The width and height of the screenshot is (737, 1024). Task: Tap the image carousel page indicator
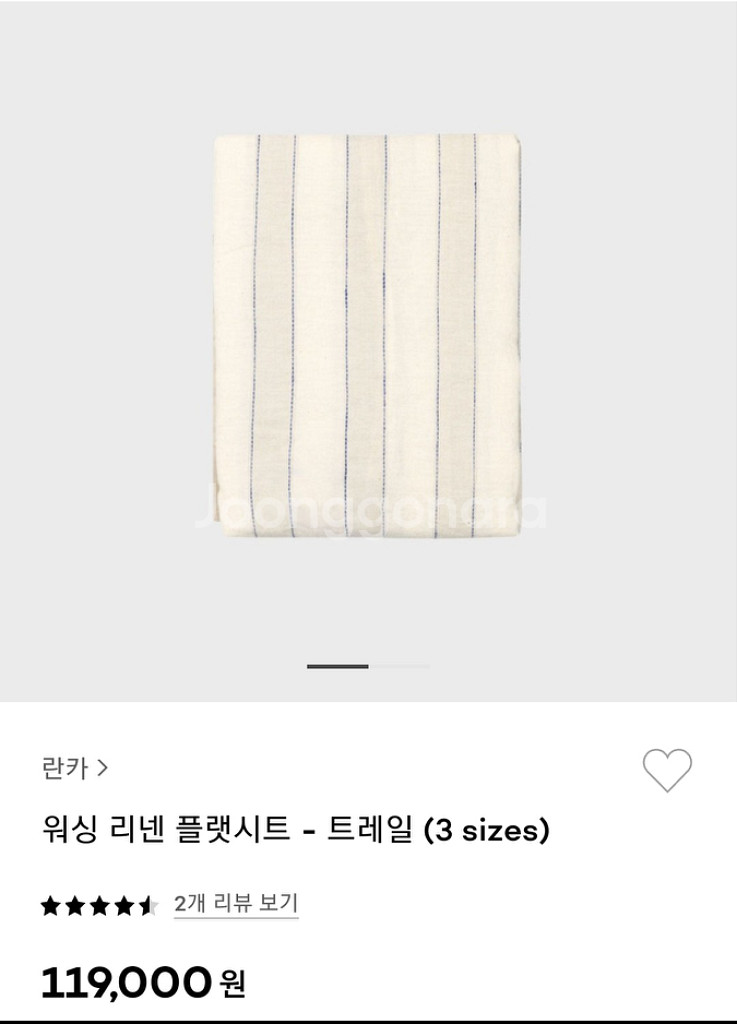[x=368, y=666]
